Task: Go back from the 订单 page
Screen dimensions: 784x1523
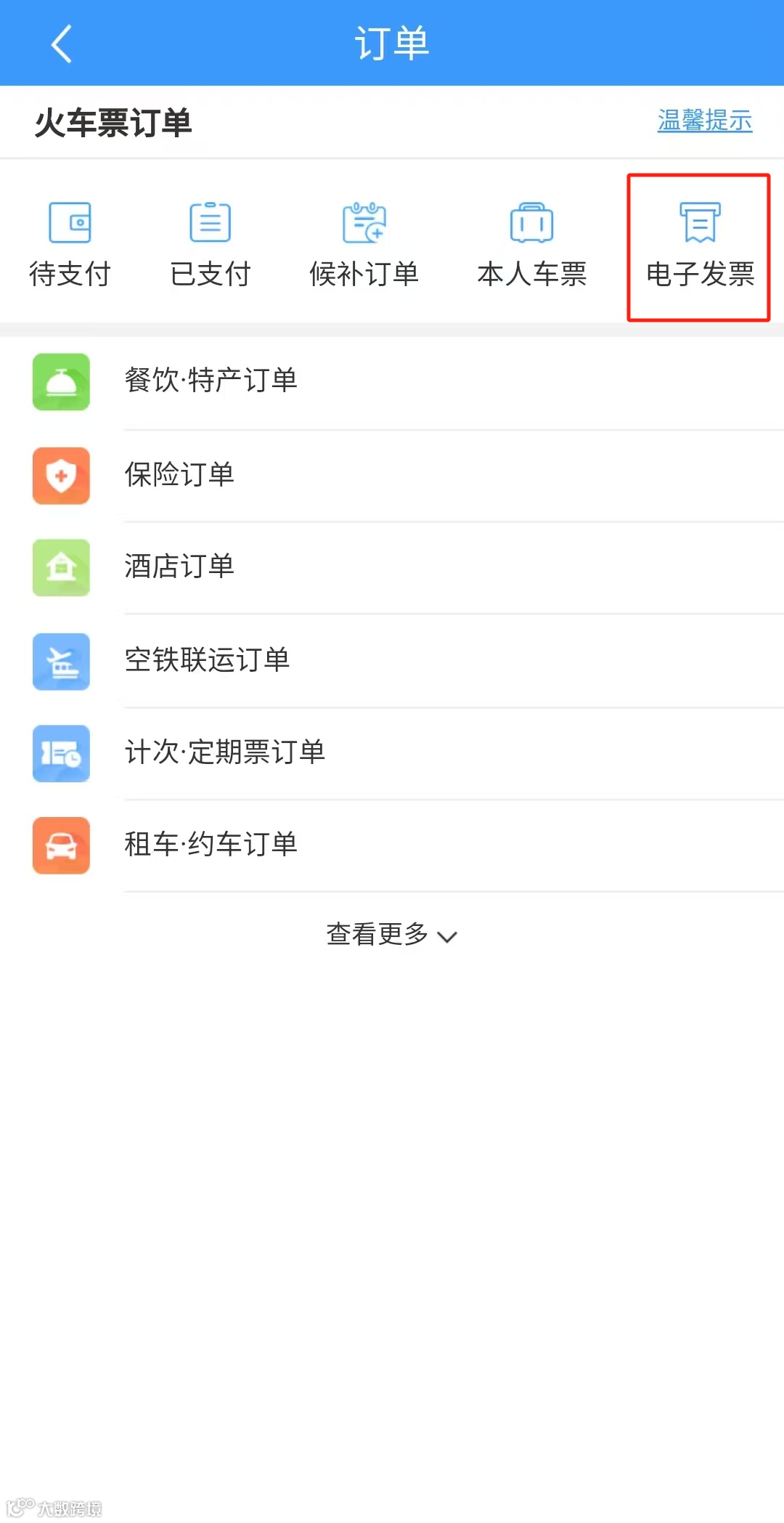Action: 62,44
